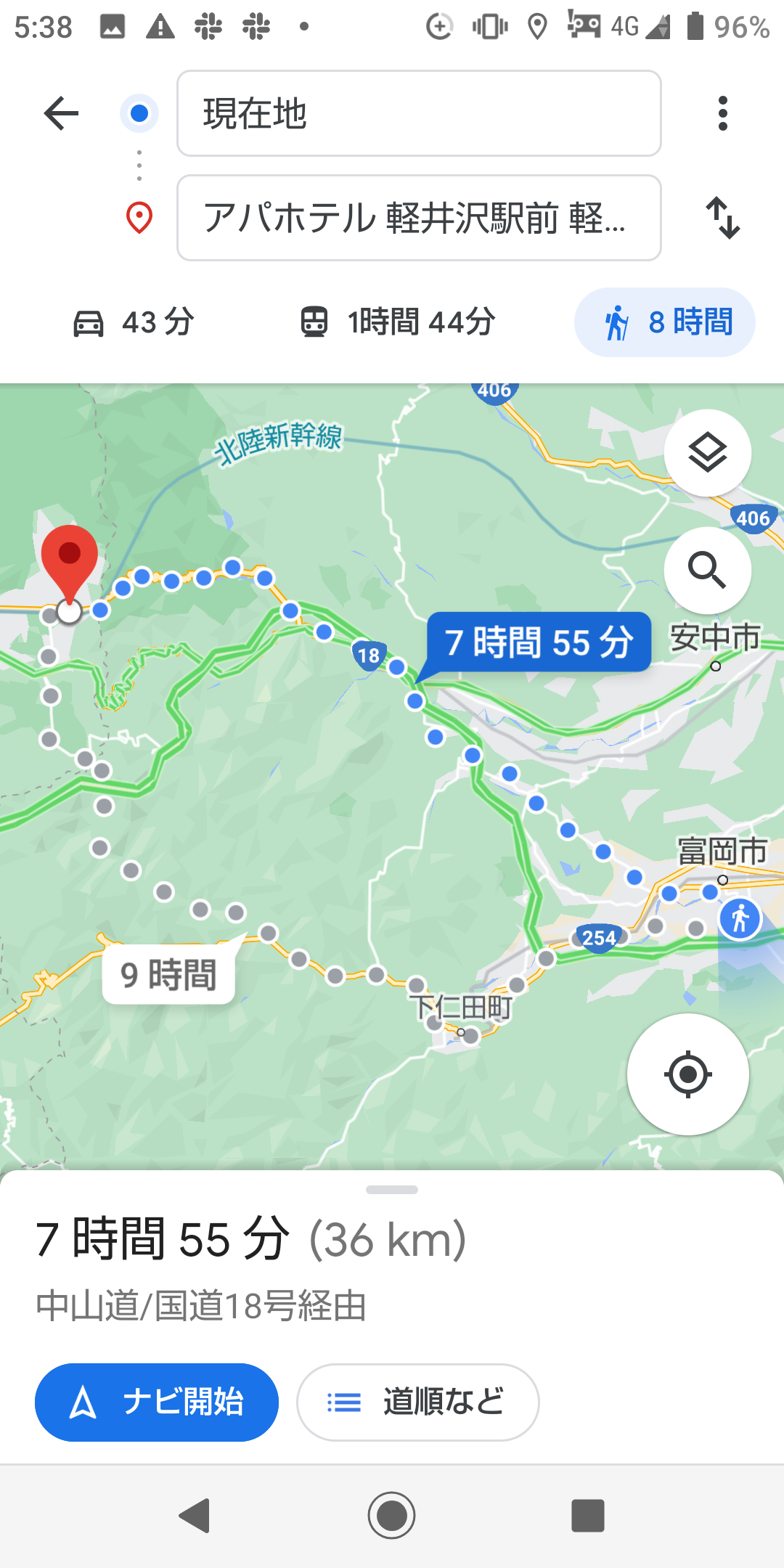The image size is (784, 1568).
Task: Select the walking 8 時間 tab
Action: (x=665, y=322)
